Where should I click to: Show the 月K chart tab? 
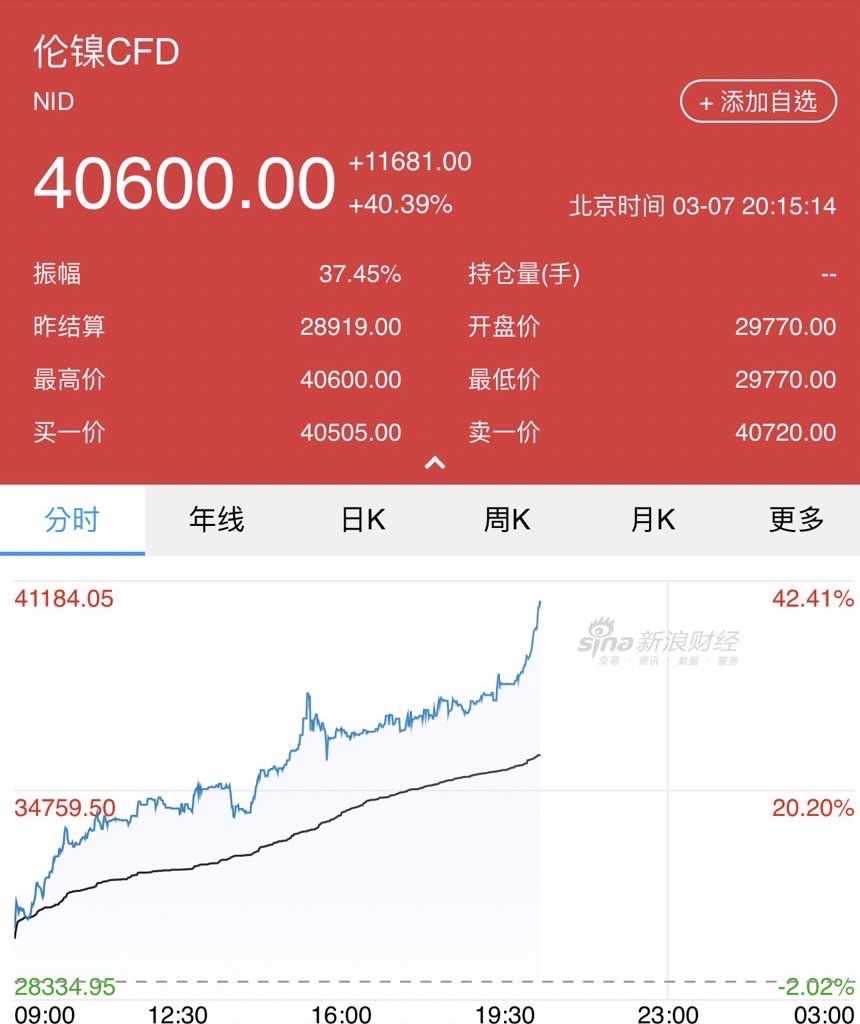[x=652, y=520]
